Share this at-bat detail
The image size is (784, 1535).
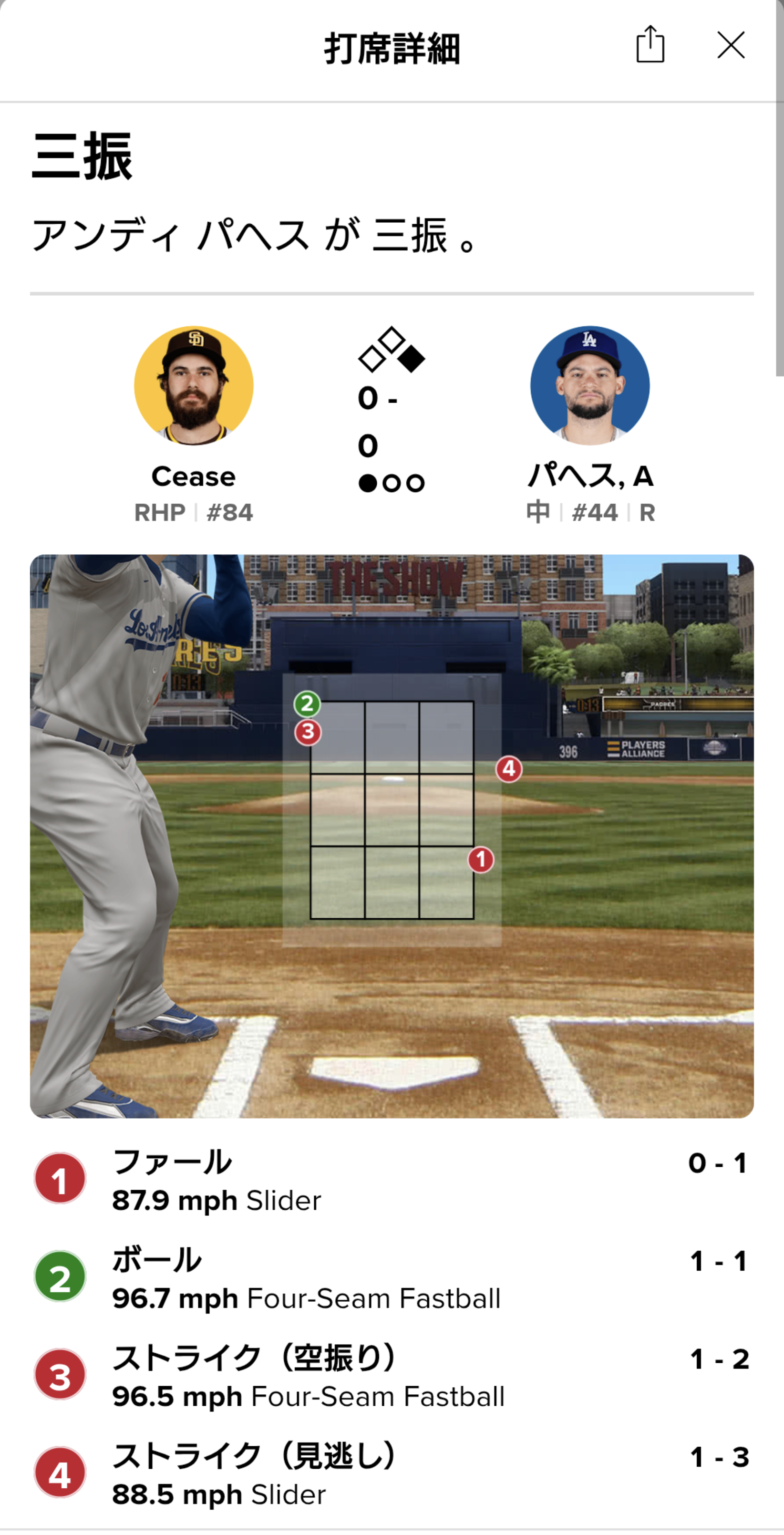click(x=650, y=45)
